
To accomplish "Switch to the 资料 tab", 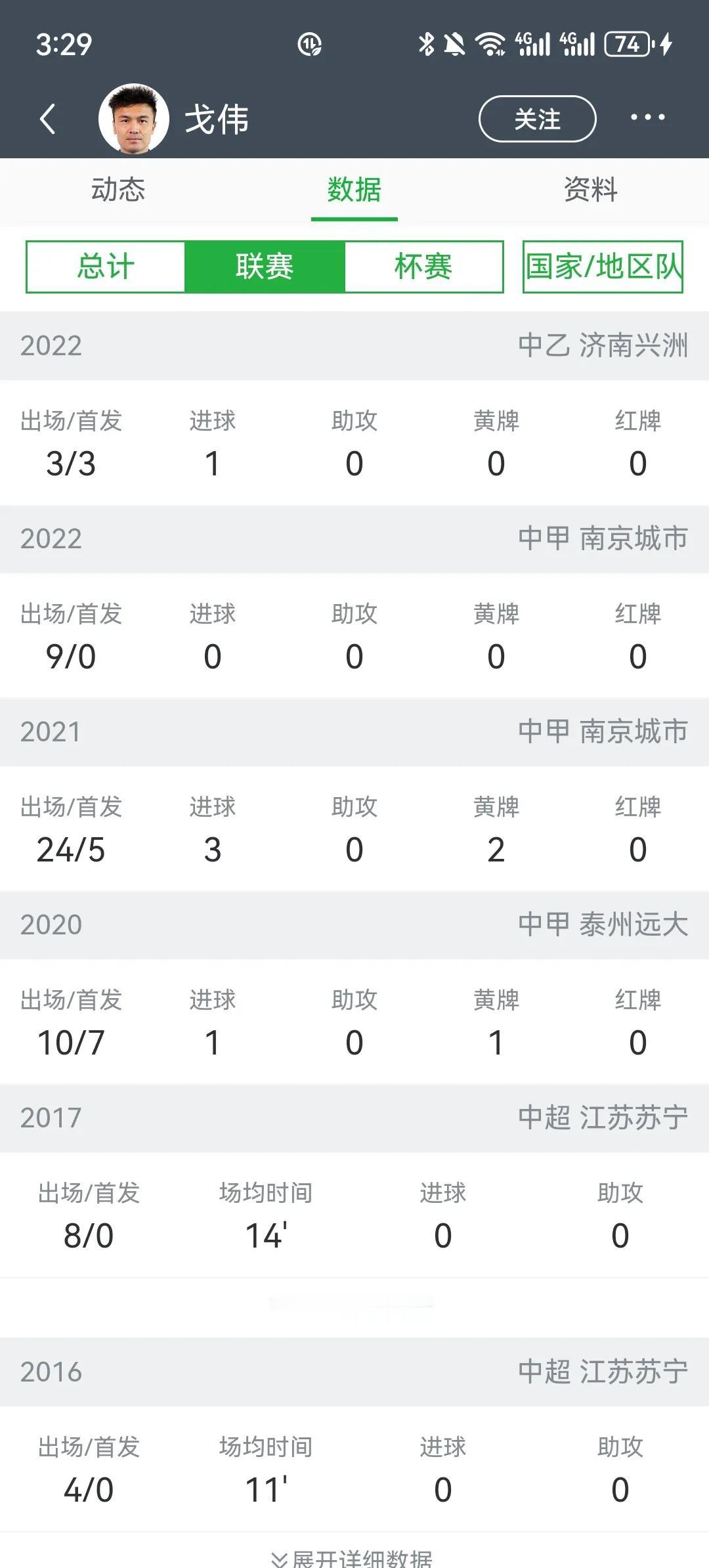I will pos(591,190).
